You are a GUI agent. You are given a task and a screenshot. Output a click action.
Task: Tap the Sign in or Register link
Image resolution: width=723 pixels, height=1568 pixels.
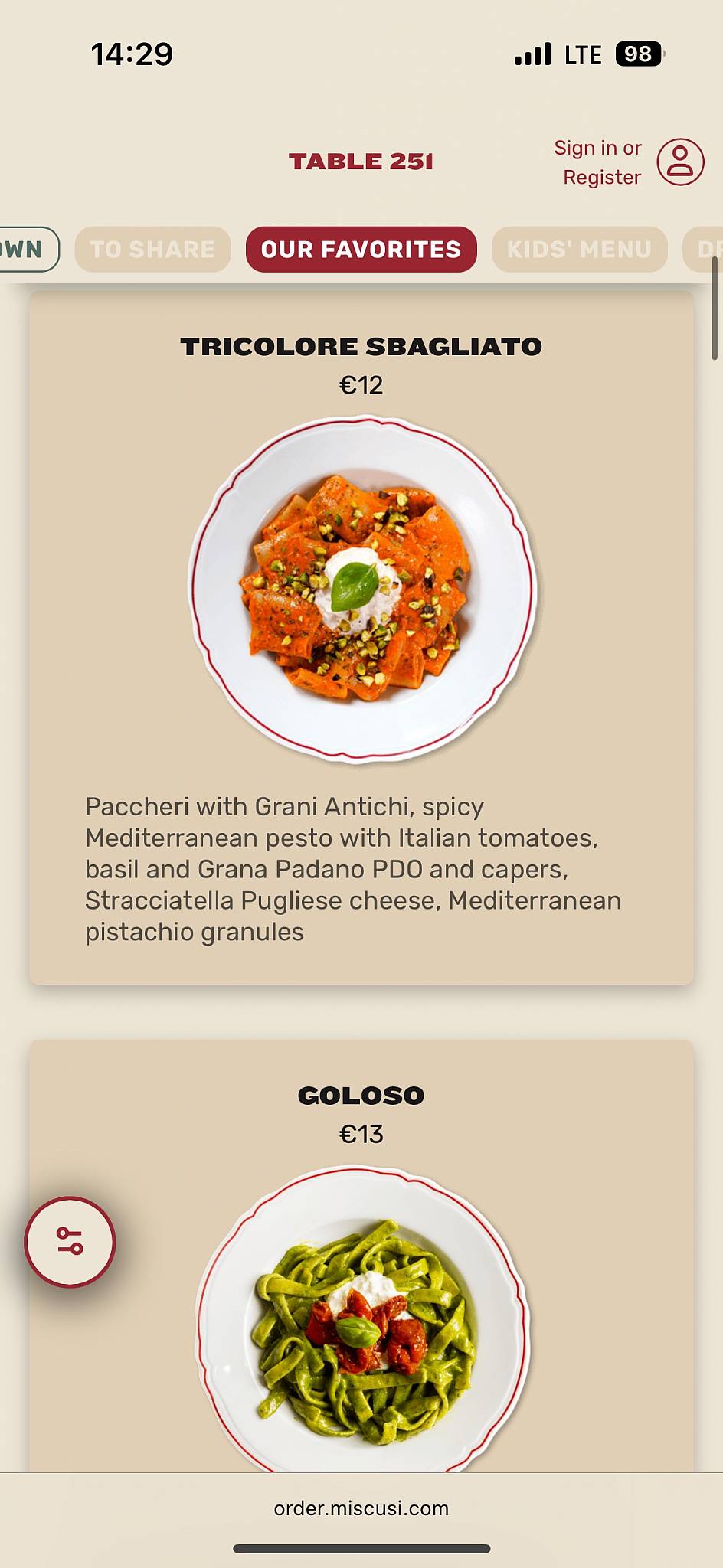pos(597,162)
